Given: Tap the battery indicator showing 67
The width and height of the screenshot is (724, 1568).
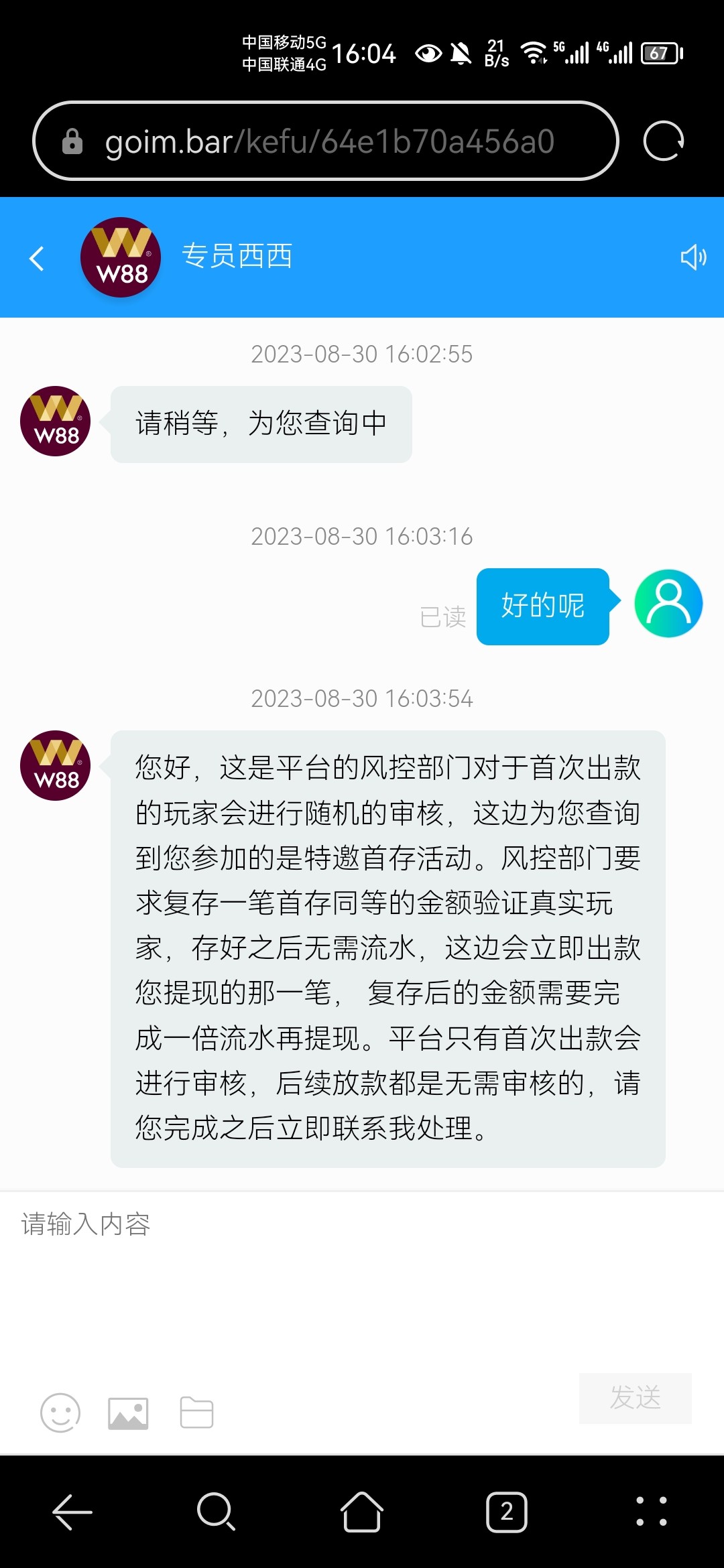Looking at the screenshot, I should point(660,54).
